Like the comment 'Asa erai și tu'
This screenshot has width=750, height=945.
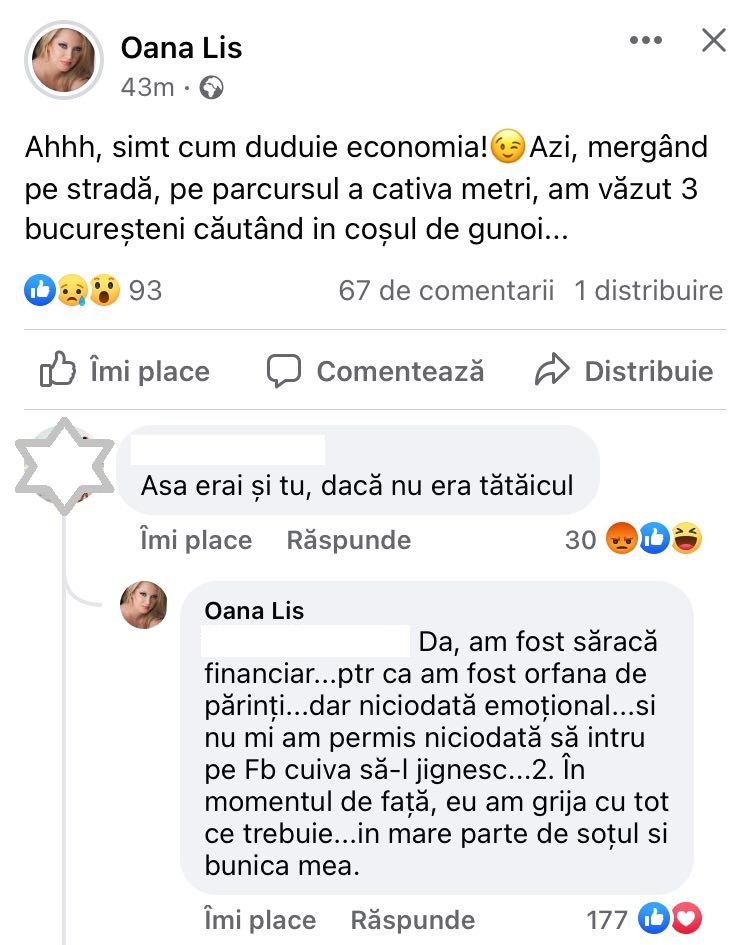196,540
